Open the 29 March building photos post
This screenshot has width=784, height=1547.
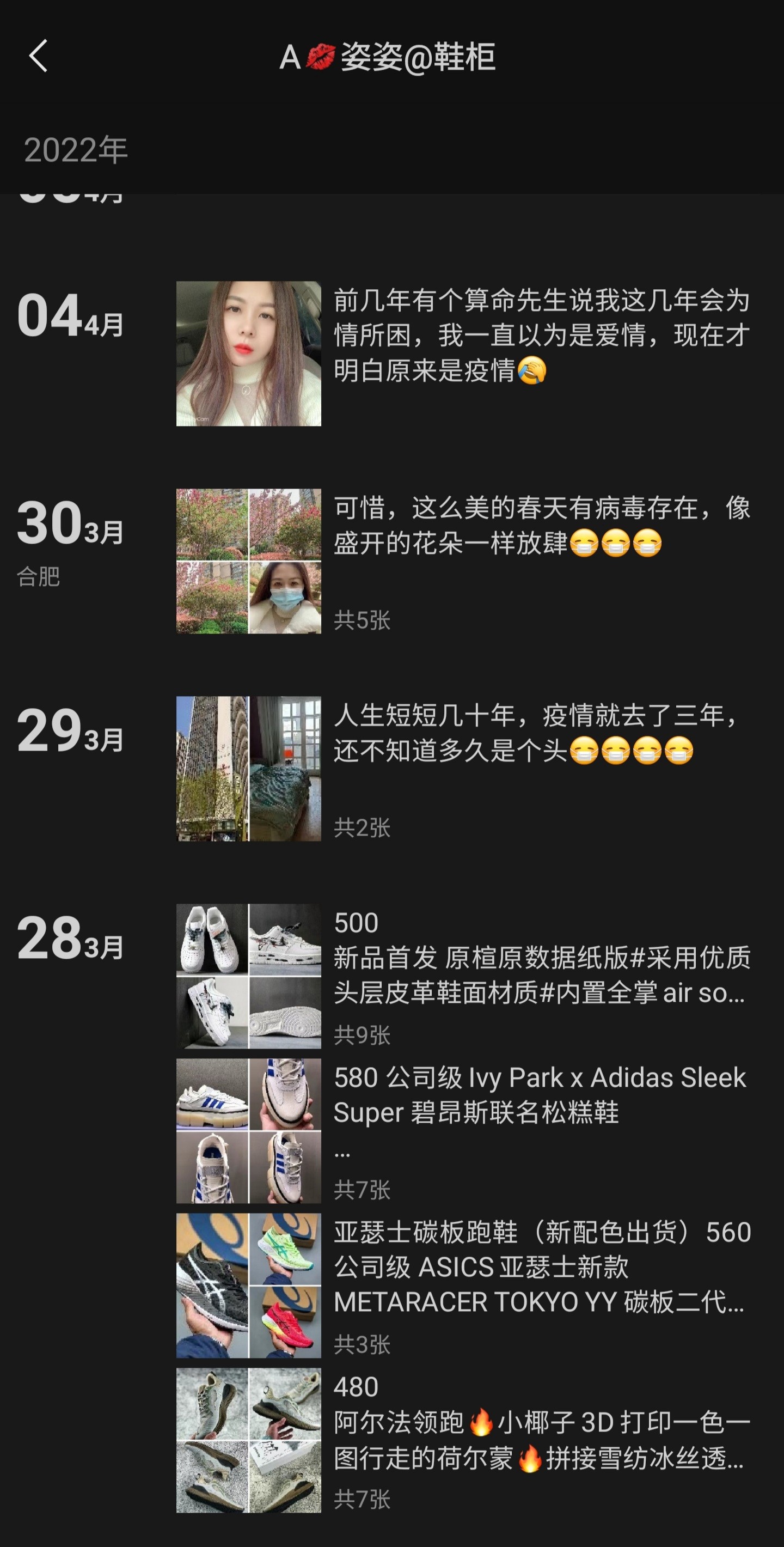(248, 769)
